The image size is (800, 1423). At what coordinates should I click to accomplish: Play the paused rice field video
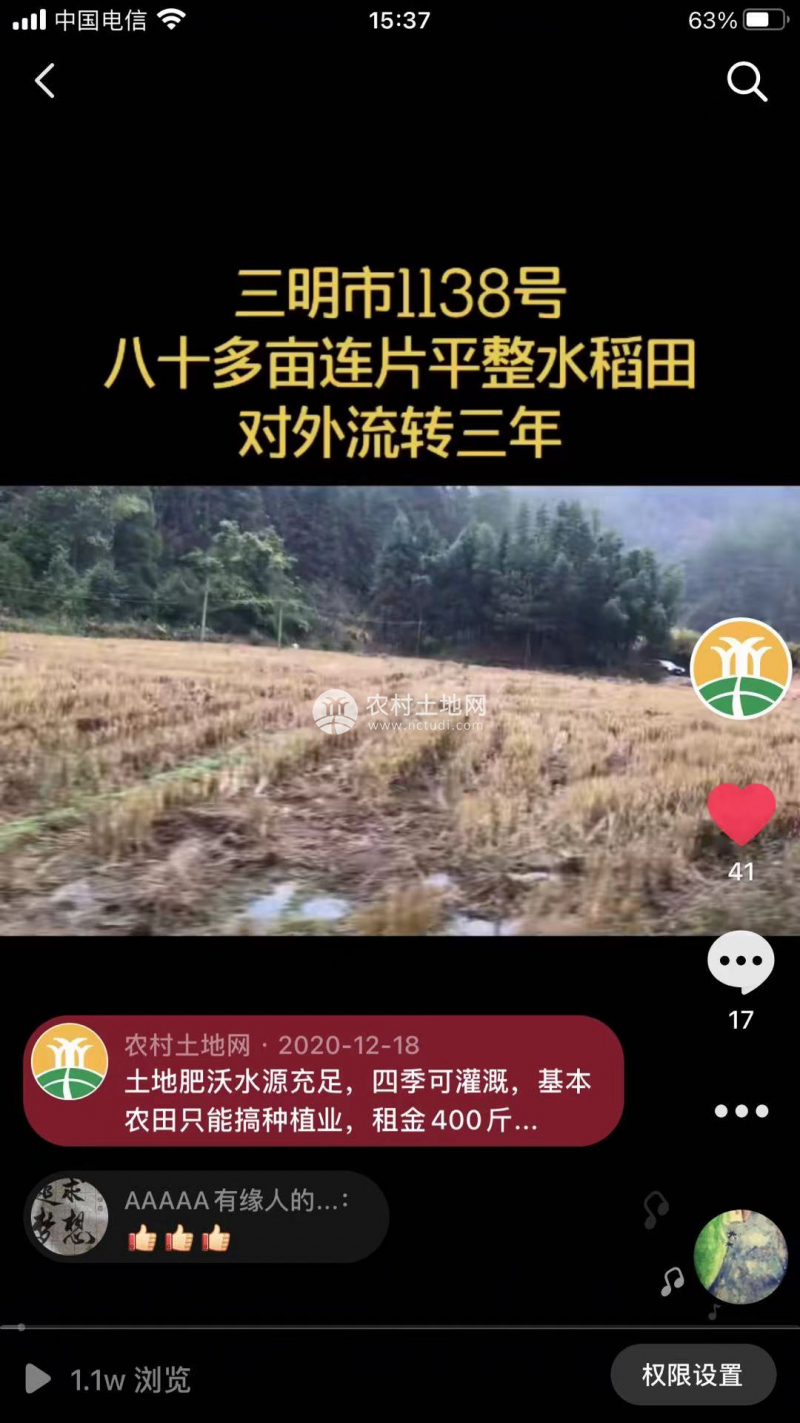pyautogui.click(x=400, y=710)
